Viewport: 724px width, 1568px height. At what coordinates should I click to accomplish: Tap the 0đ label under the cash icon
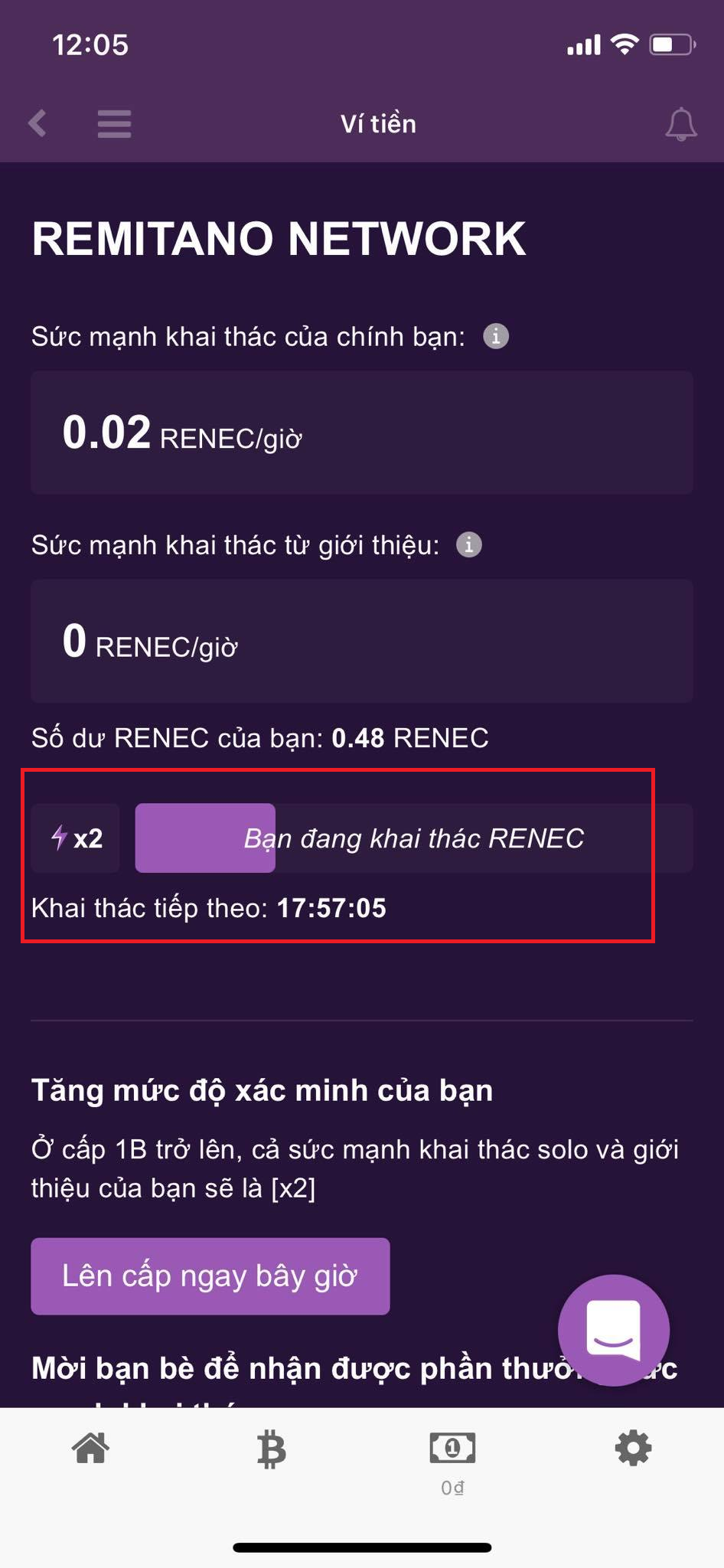pos(452,1488)
